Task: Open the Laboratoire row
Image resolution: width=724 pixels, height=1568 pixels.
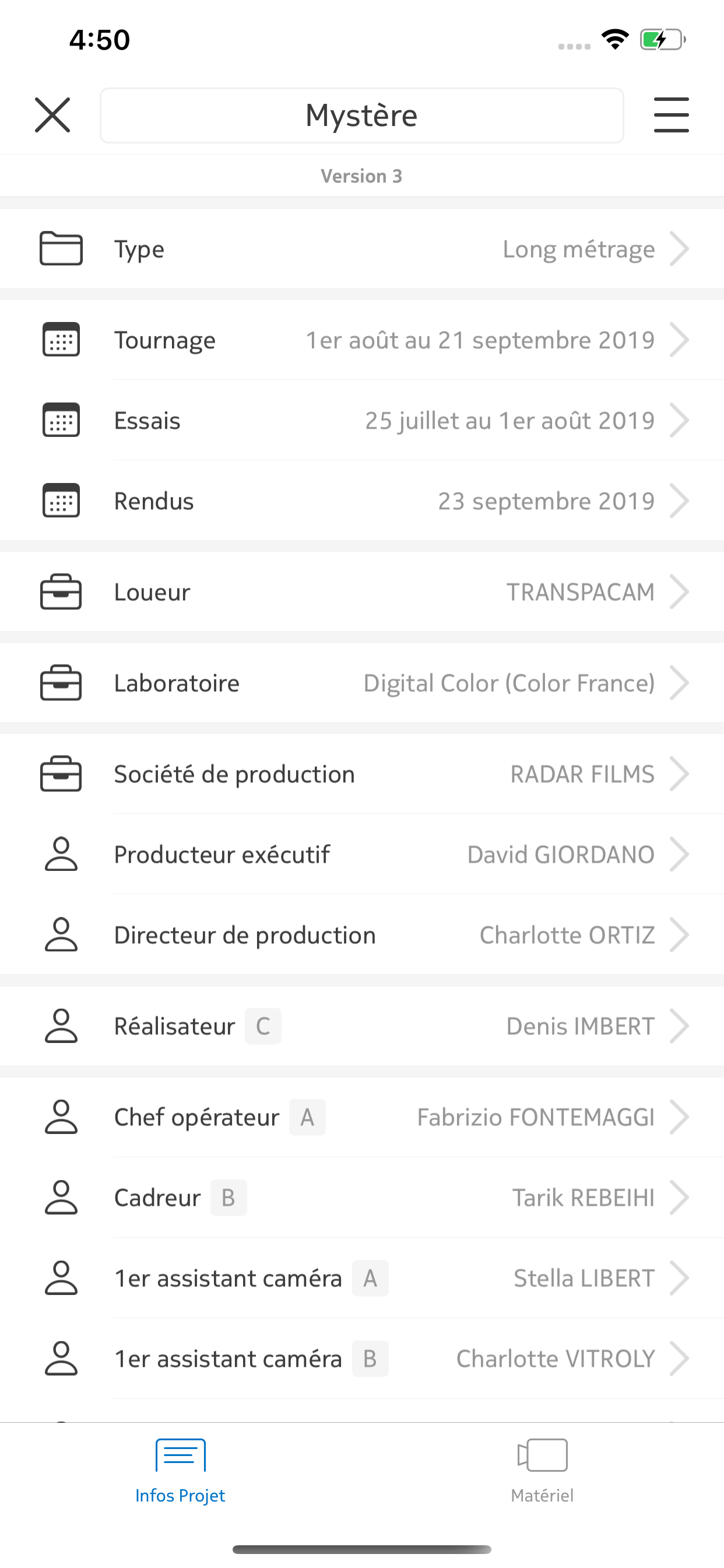Action: [362, 683]
